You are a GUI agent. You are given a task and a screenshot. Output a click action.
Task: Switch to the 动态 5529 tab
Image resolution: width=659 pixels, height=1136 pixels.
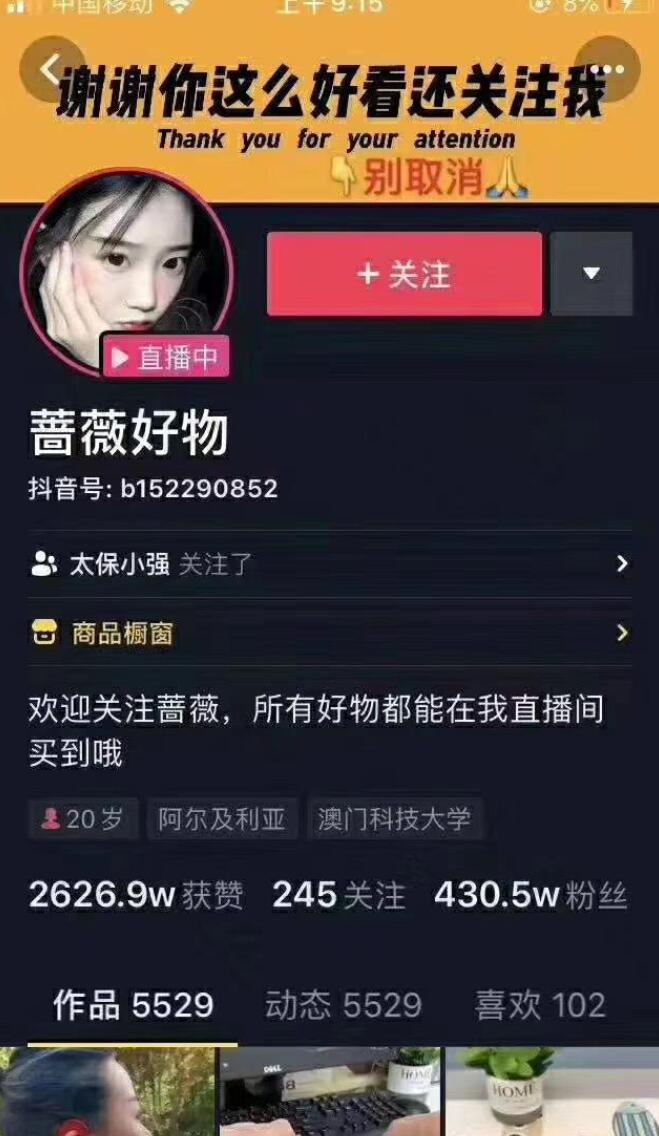(x=343, y=1005)
